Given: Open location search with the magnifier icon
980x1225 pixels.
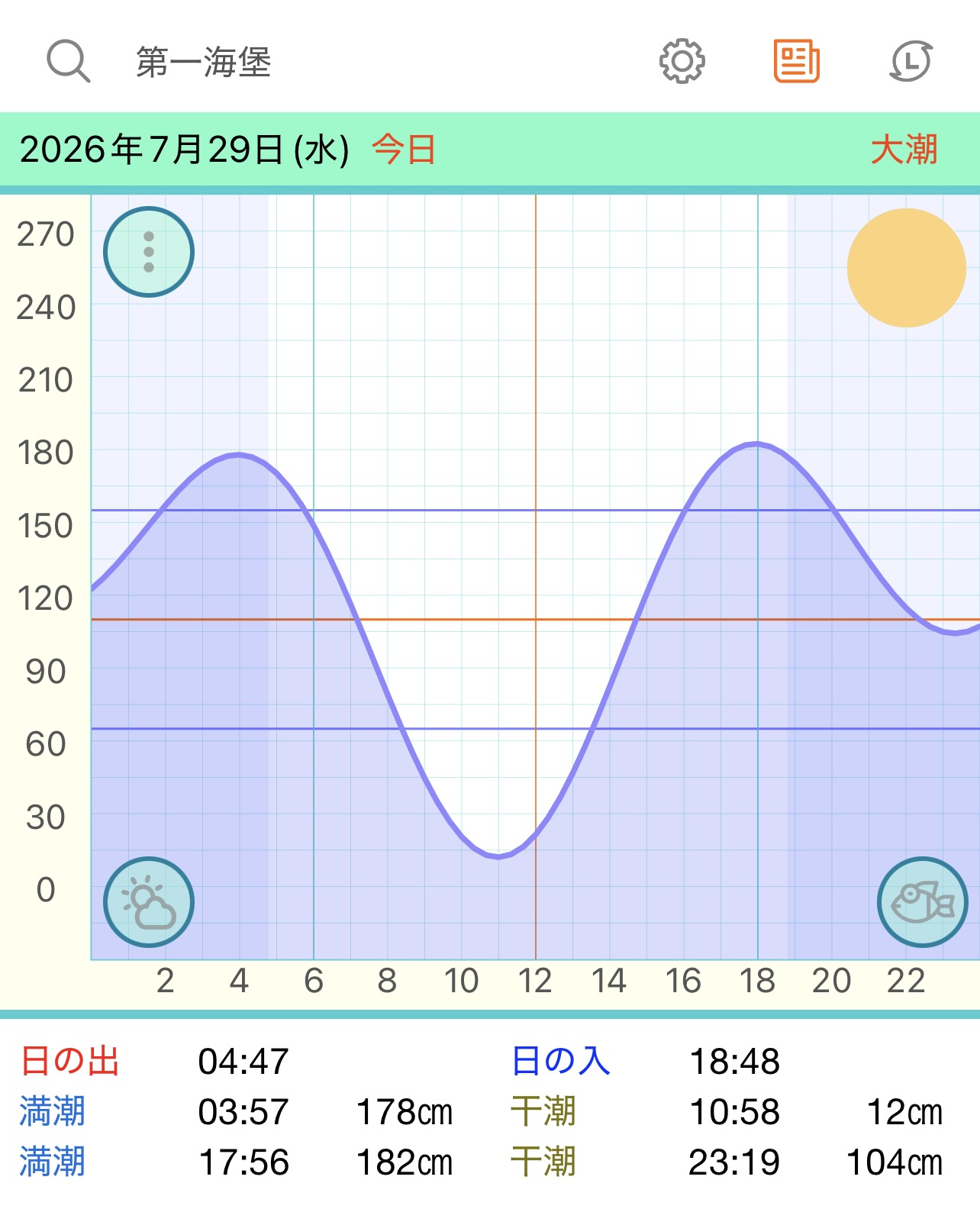Looking at the screenshot, I should [x=69, y=61].
